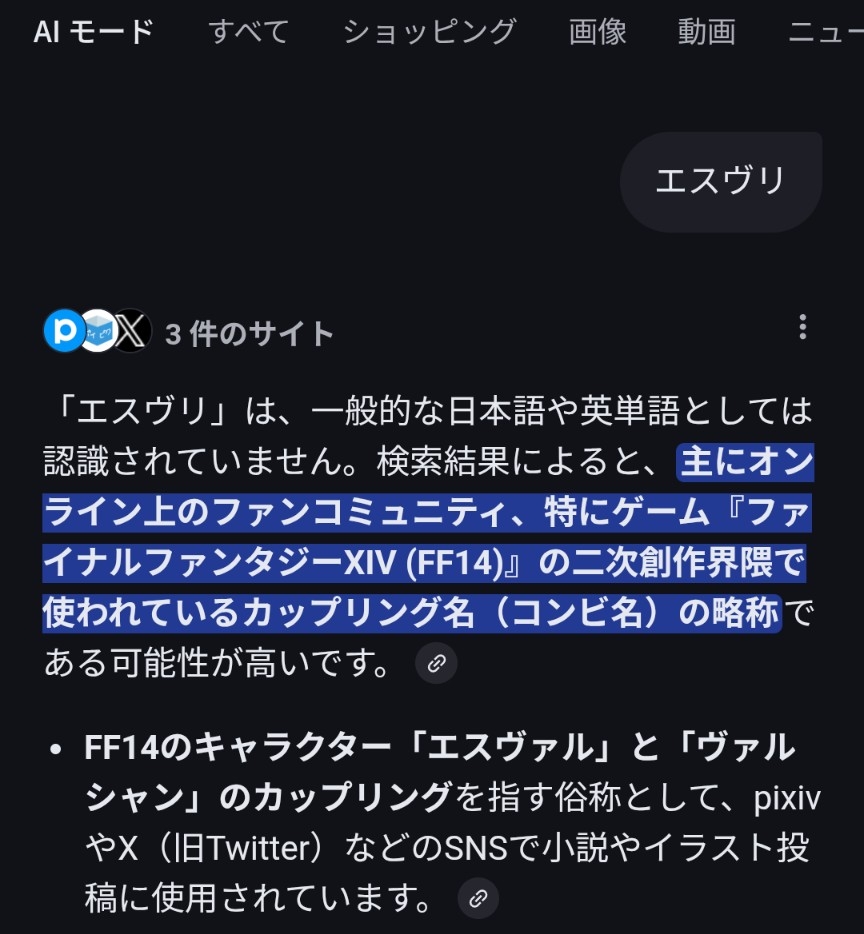This screenshot has width=864, height=934.
Task: Open the 3 件のサイト sources list
Action: (x=190, y=332)
